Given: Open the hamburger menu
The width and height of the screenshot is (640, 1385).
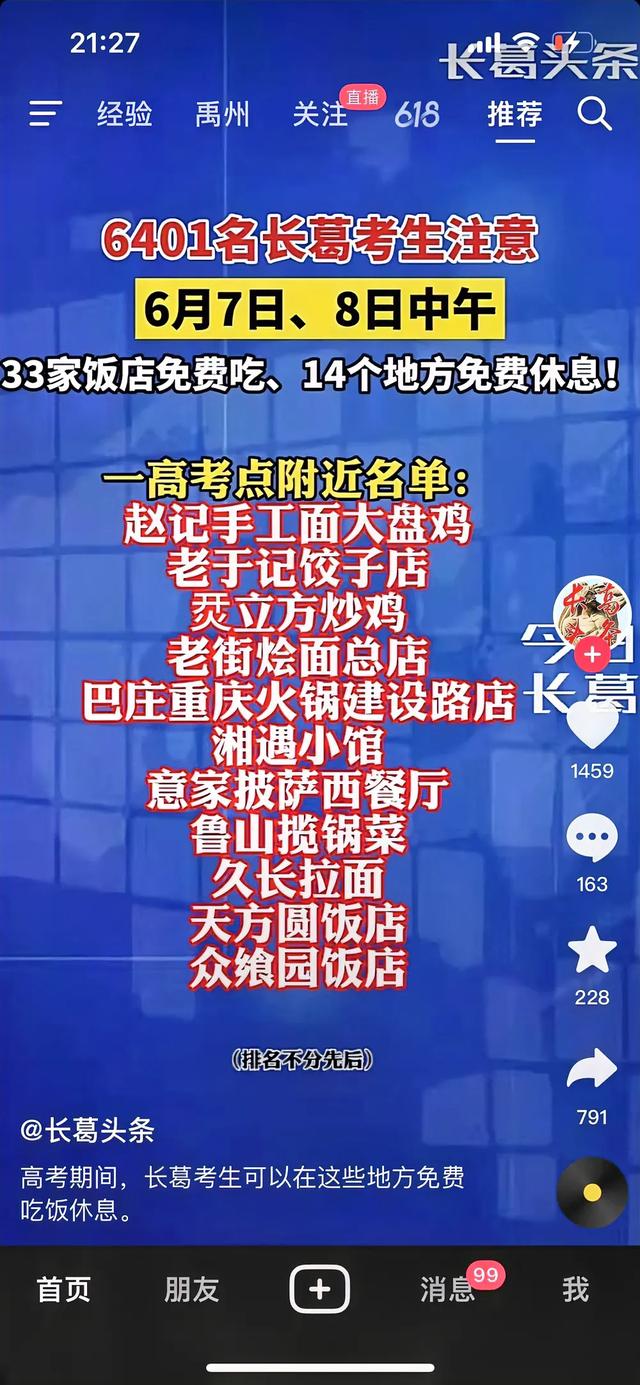Looking at the screenshot, I should click(45, 113).
